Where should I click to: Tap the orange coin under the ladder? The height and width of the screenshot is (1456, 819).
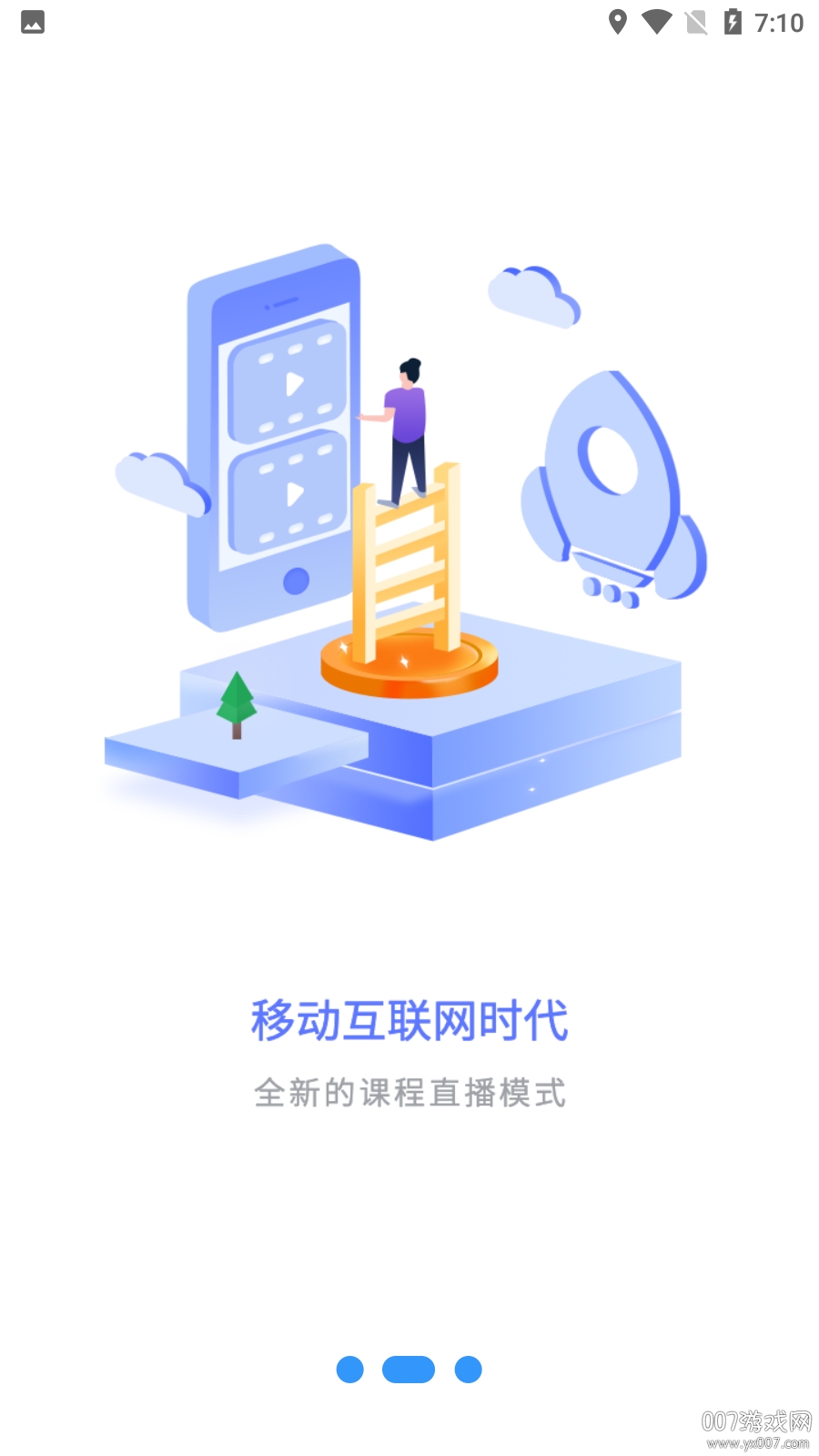(408, 664)
